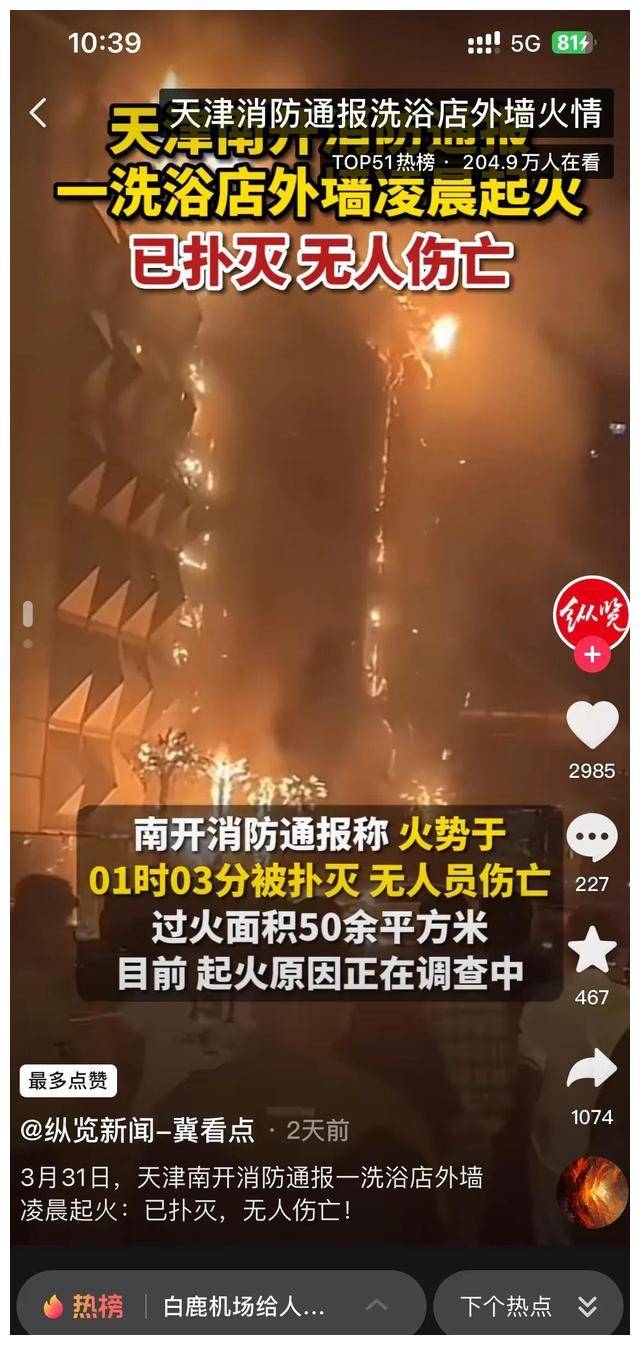This screenshot has width=640, height=1345.
Task: Open the @纵览新闻-冀看点 profile link
Action: (138, 1130)
